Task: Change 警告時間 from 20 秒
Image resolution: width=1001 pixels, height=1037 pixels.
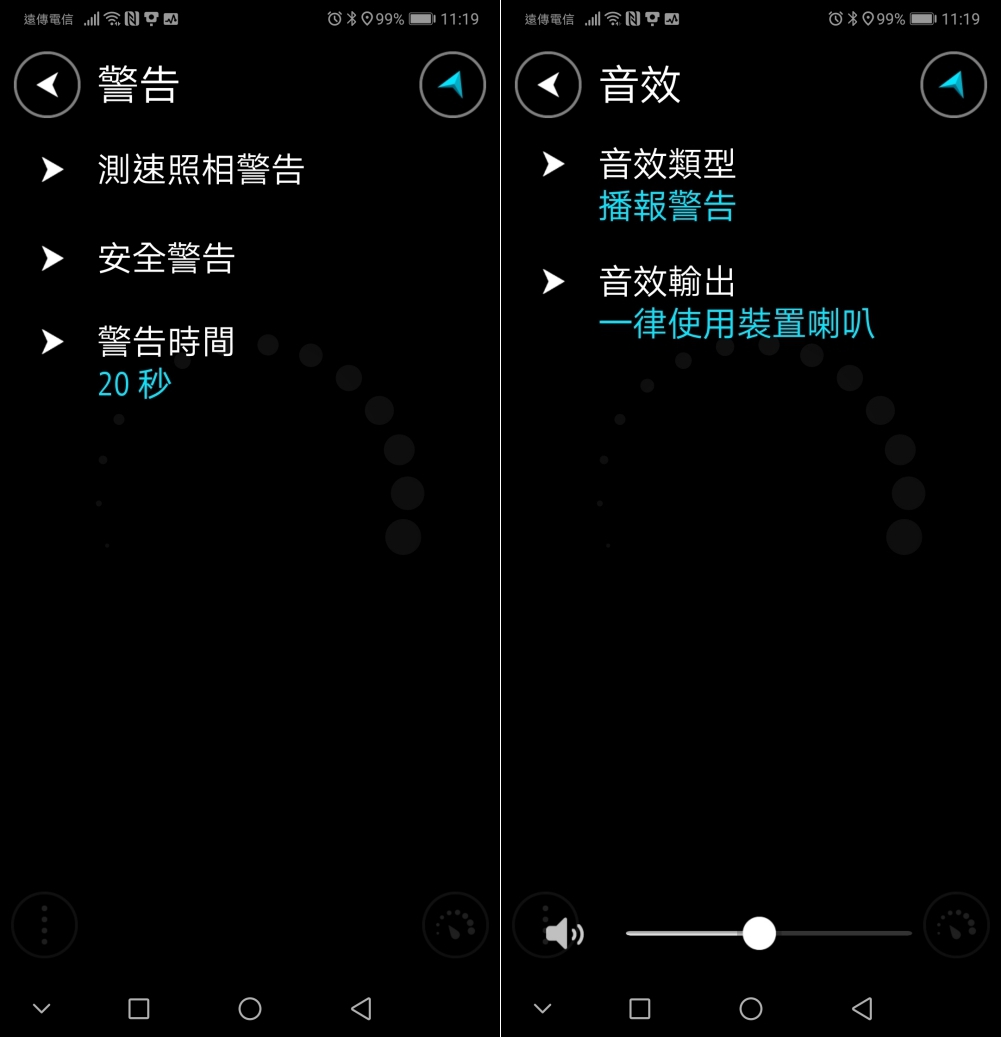Action: 166,360
